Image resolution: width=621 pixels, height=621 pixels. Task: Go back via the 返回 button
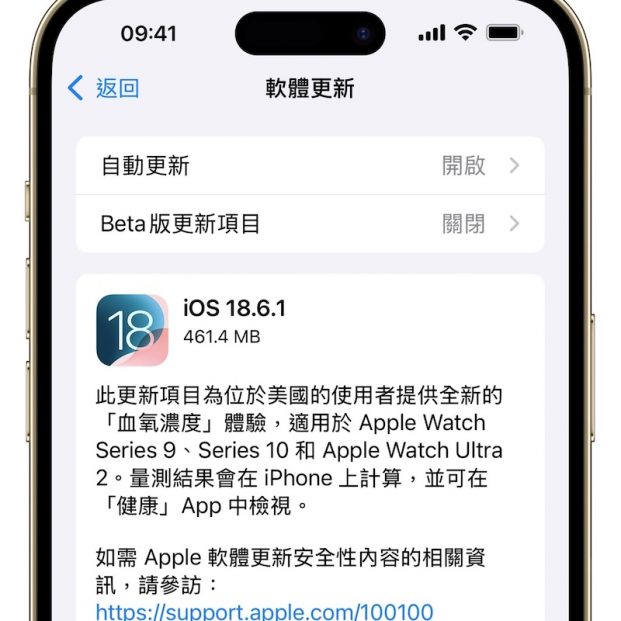tap(103, 88)
